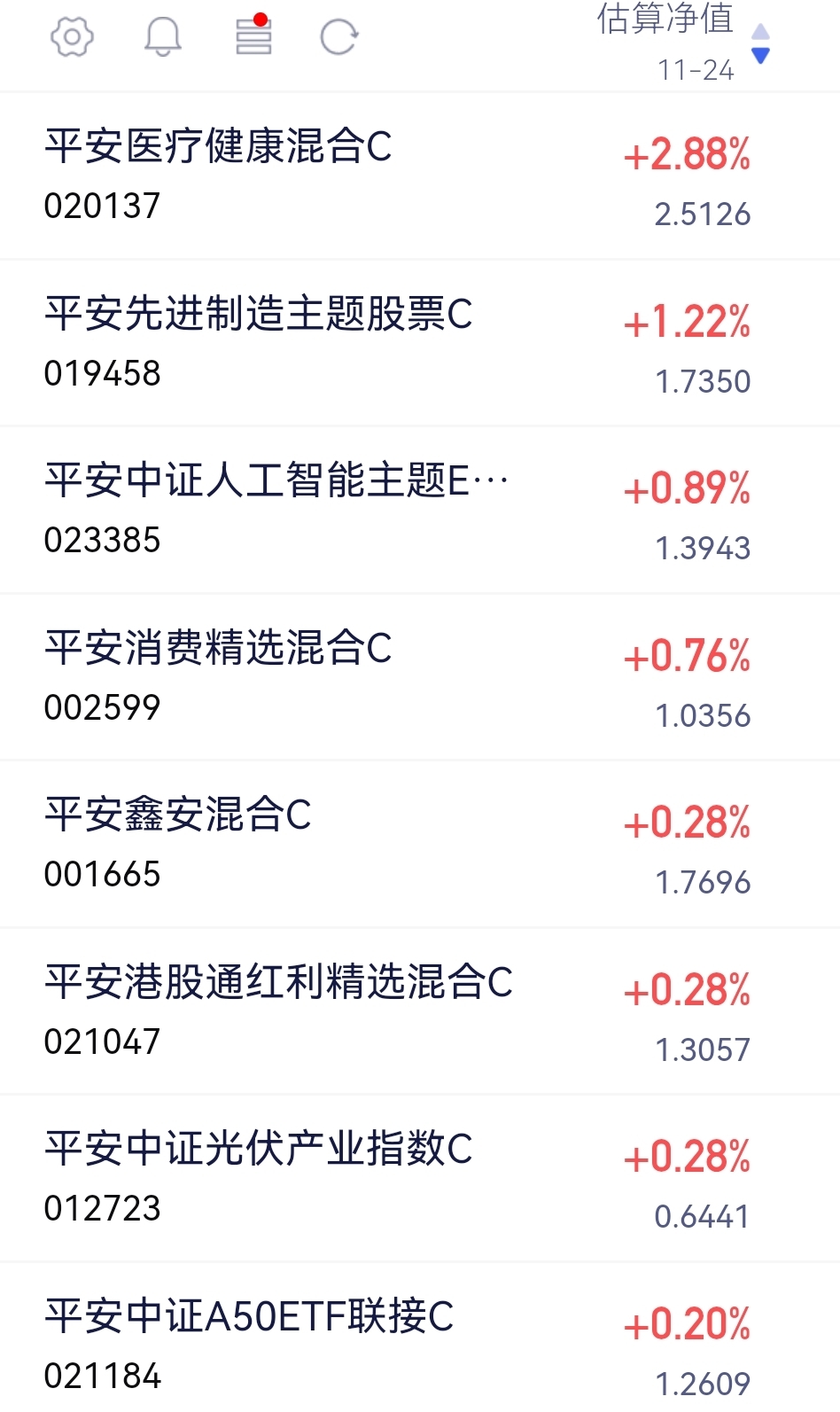This screenshot has width=840, height=1412.
Task: Open fund 平安消费精选混合C
Action: [x=420, y=677]
